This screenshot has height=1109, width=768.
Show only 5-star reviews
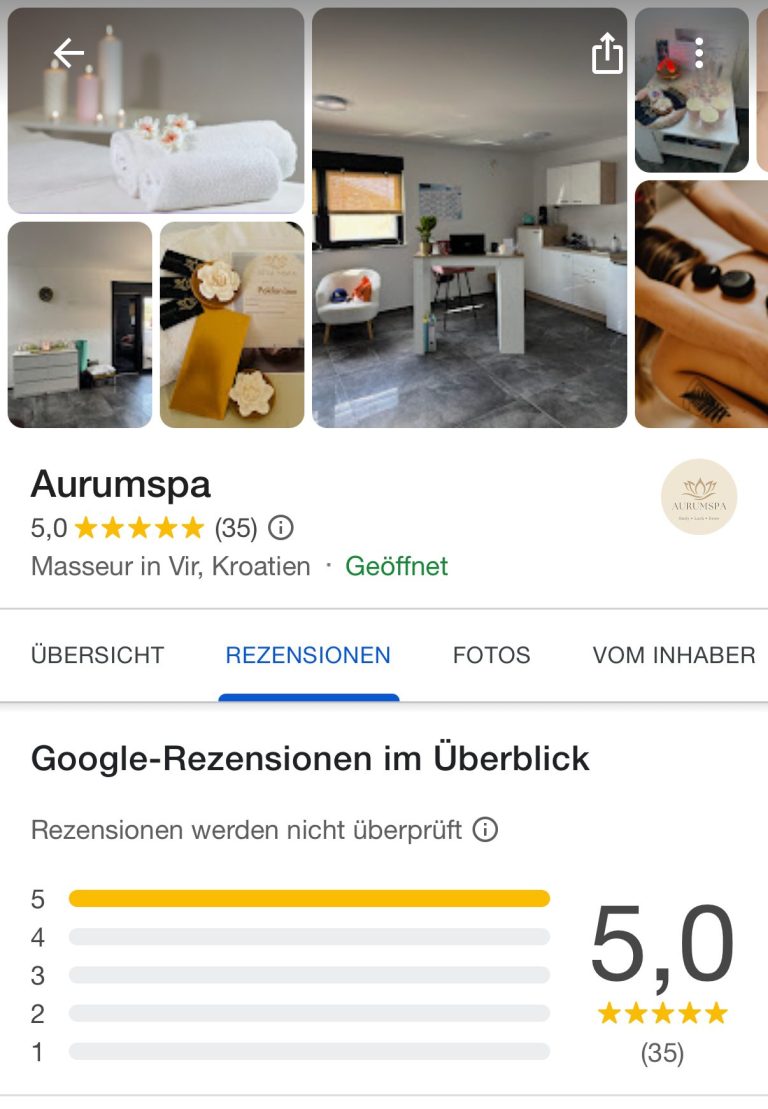pyautogui.click(x=309, y=899)
